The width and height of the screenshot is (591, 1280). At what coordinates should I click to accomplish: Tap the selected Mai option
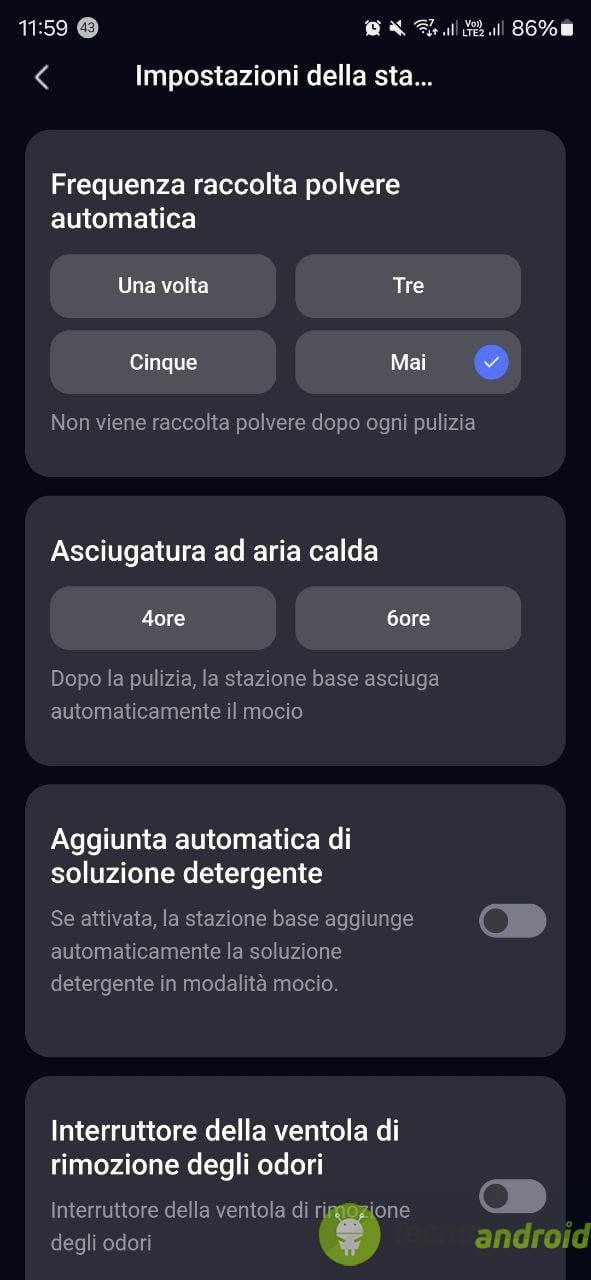pos(408,362)
